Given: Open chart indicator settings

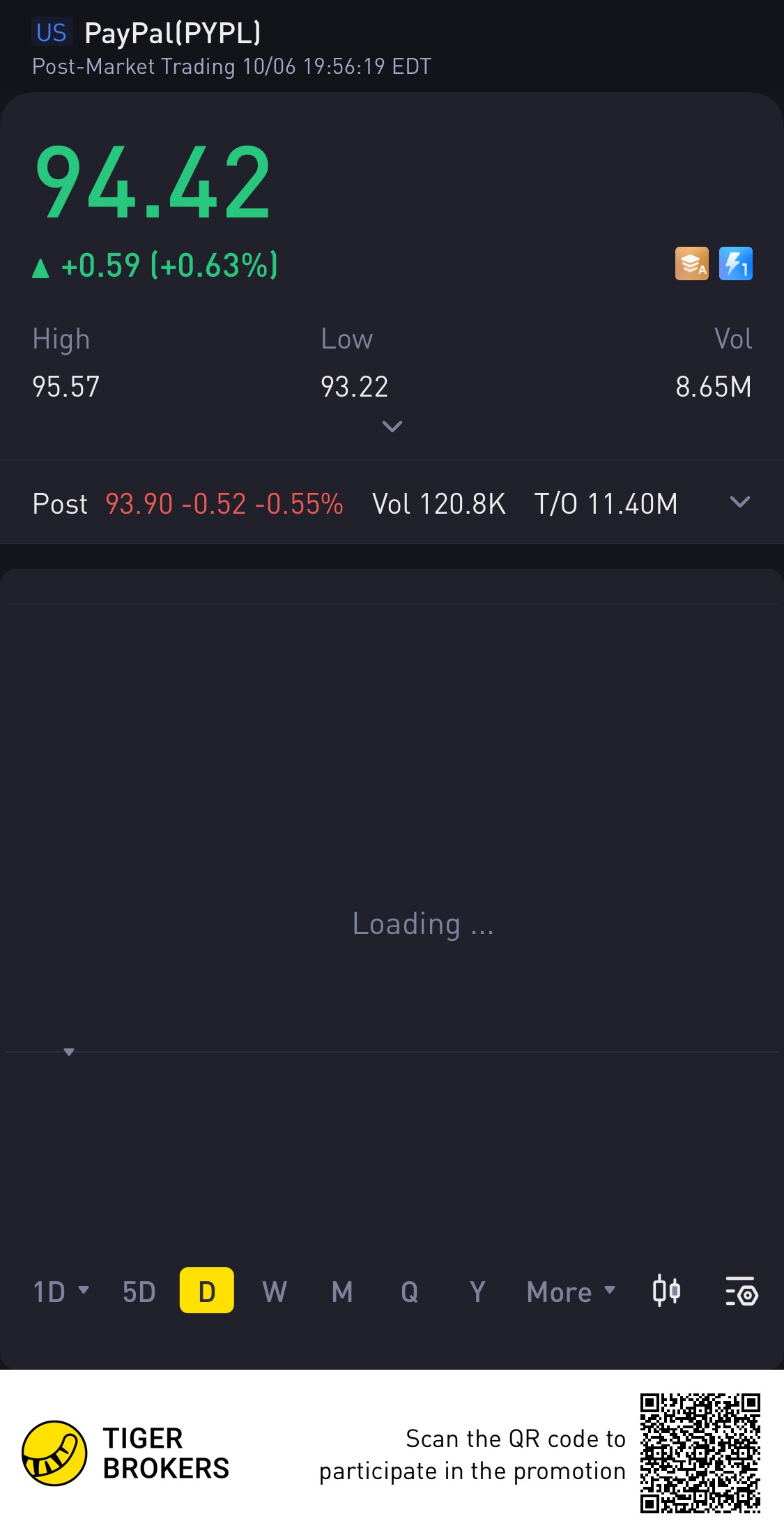Looking at the screenshot, I should click(741, 1292).
